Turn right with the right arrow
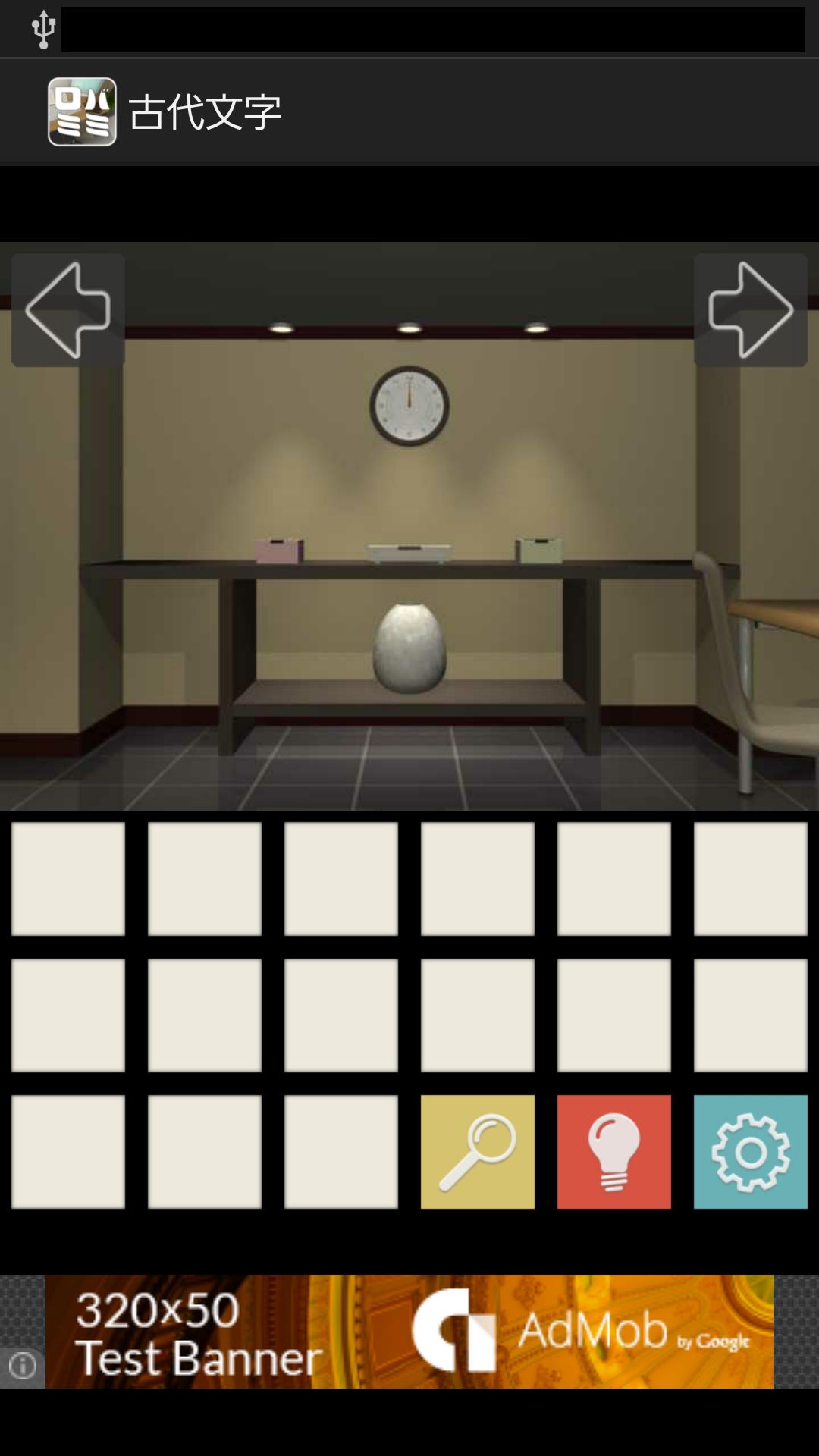819x1456 pixels. (x=750, y=310)
